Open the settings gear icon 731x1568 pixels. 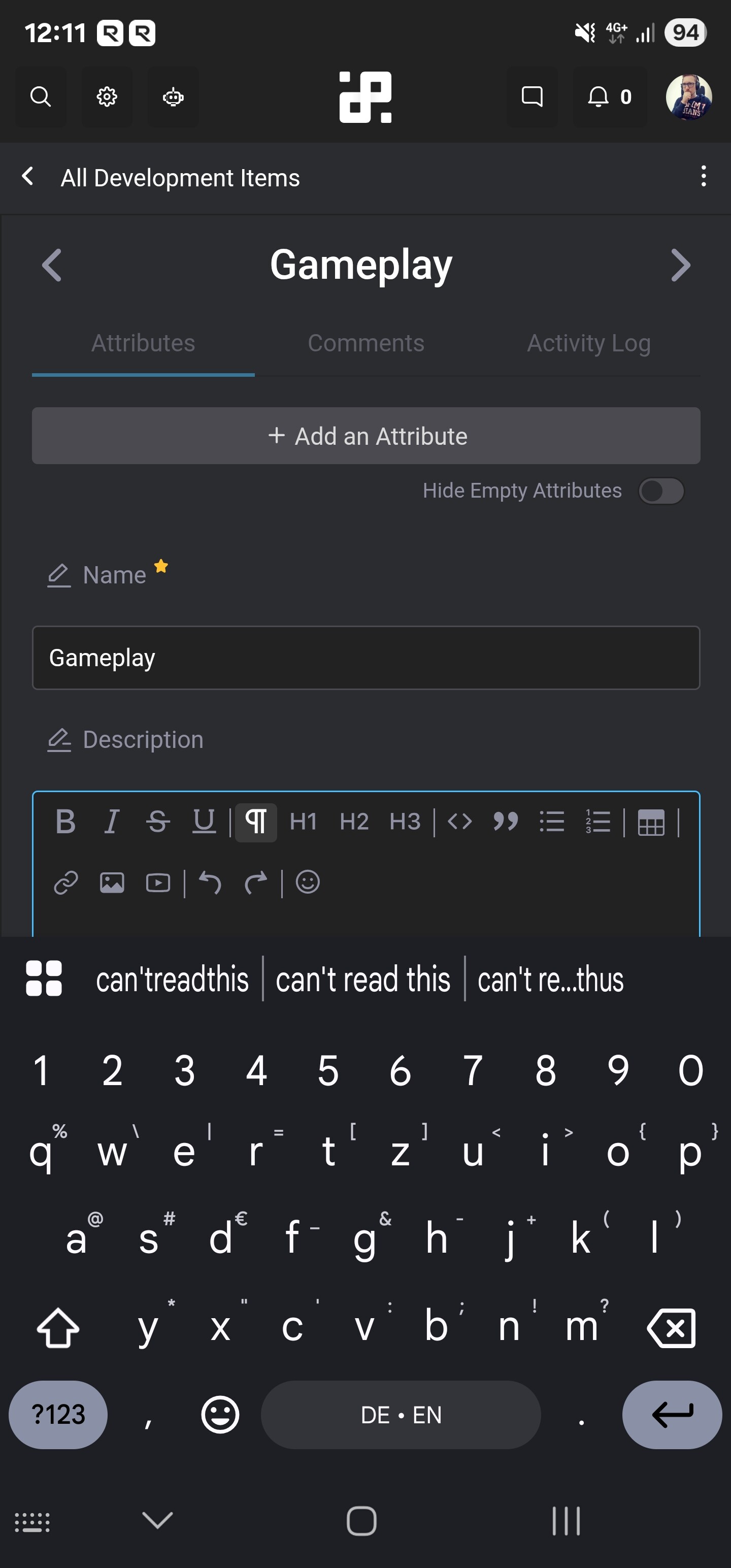[107, 97]
